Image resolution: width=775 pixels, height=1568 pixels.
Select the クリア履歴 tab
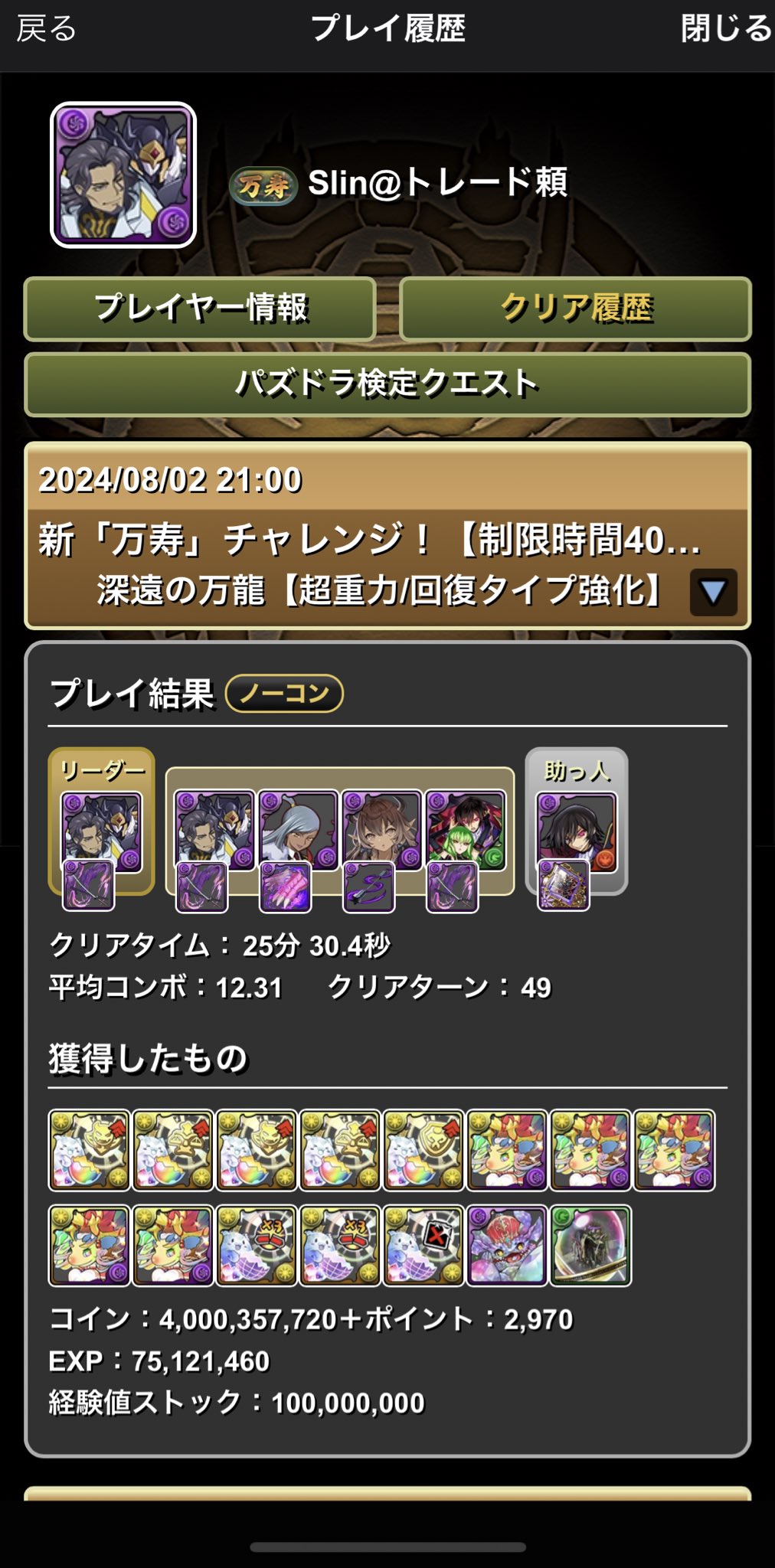tap(575, 309)
